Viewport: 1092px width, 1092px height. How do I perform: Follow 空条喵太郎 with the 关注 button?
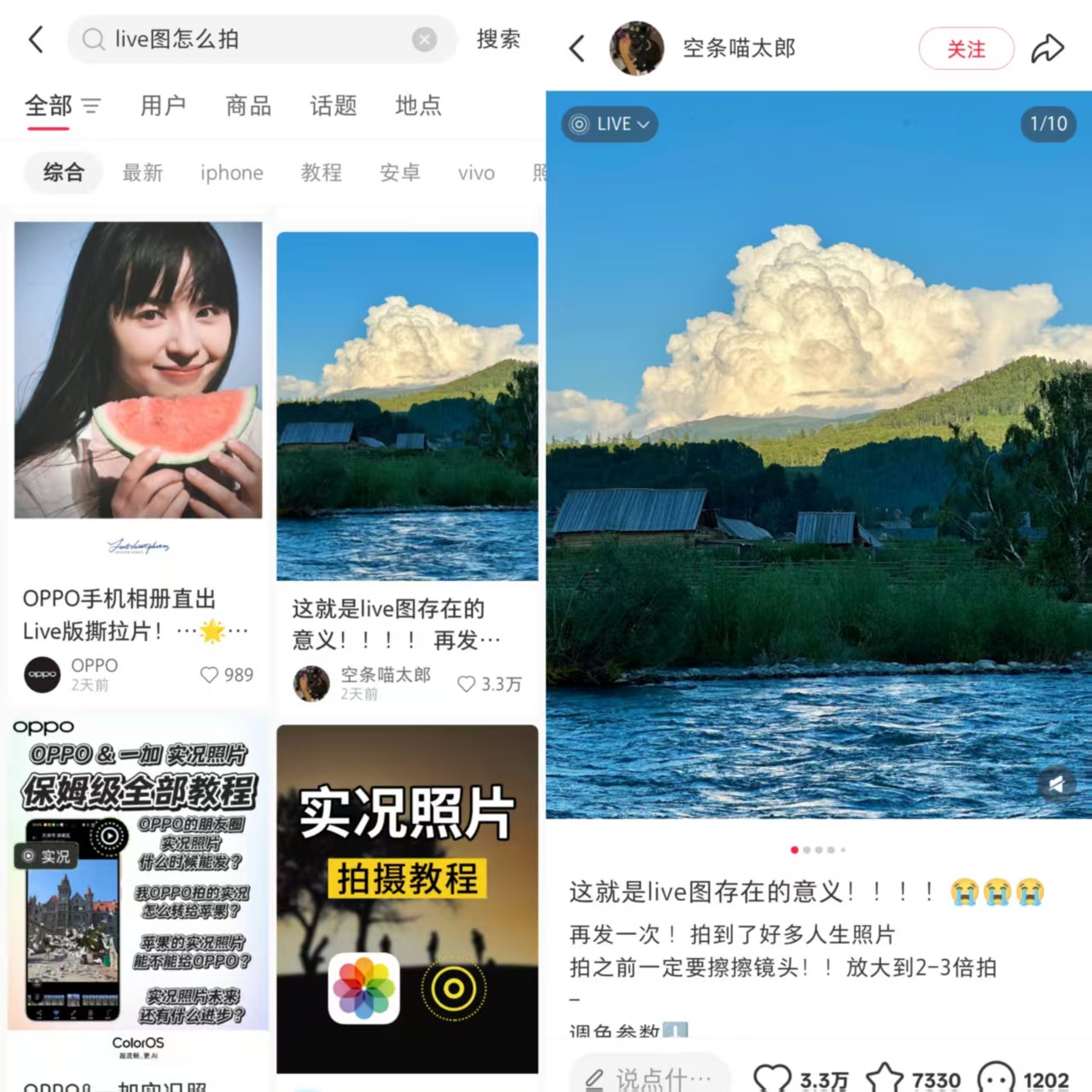click(x=966, y=49)
